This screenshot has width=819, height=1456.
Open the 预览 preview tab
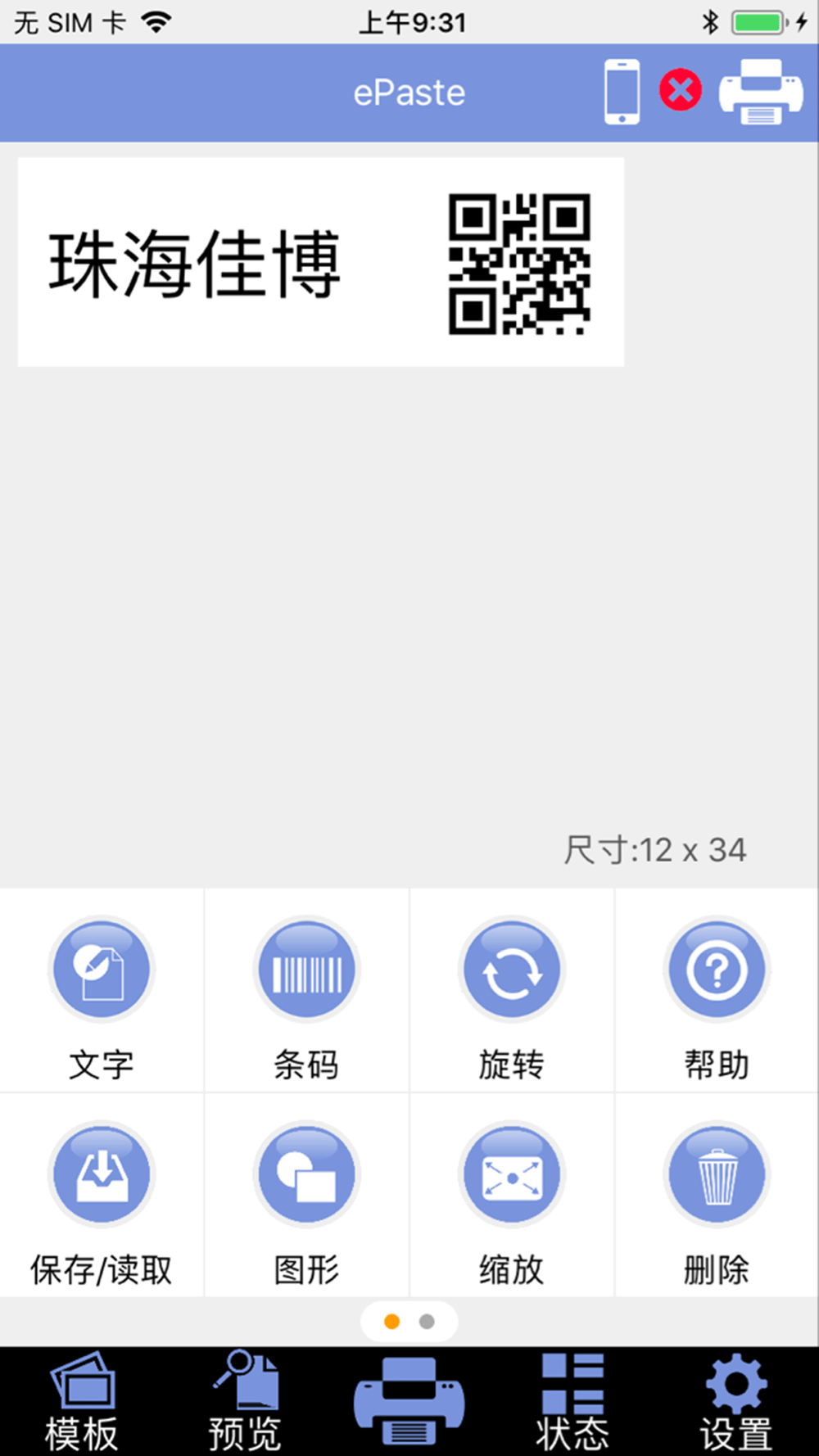[245, 1402]
